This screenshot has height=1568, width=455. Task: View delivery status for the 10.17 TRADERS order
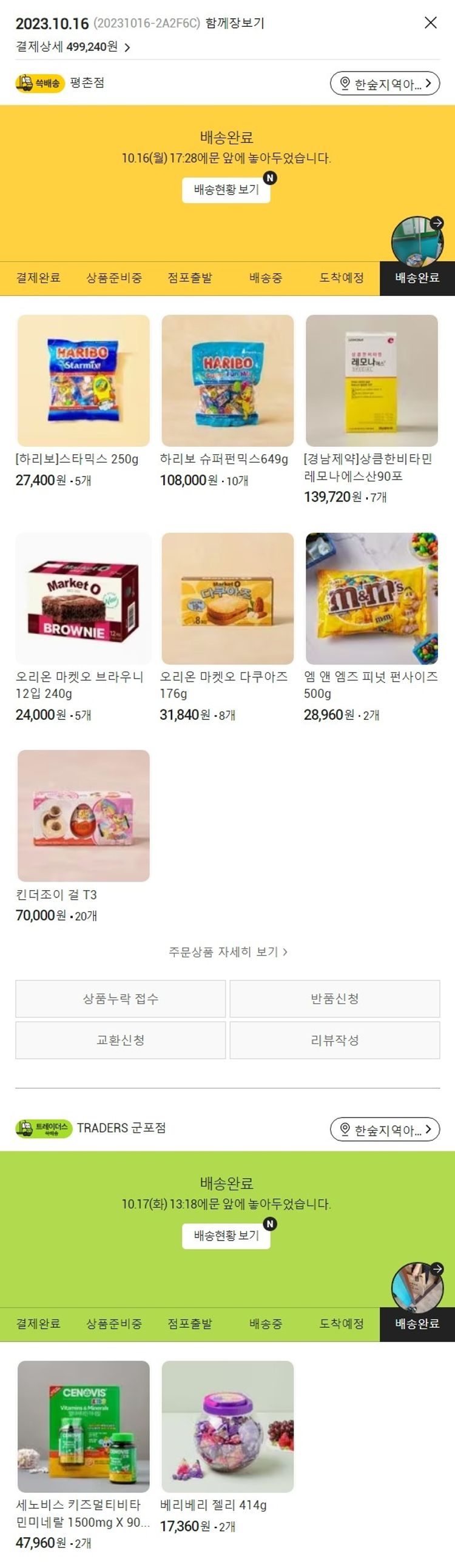coord(226,1236)
